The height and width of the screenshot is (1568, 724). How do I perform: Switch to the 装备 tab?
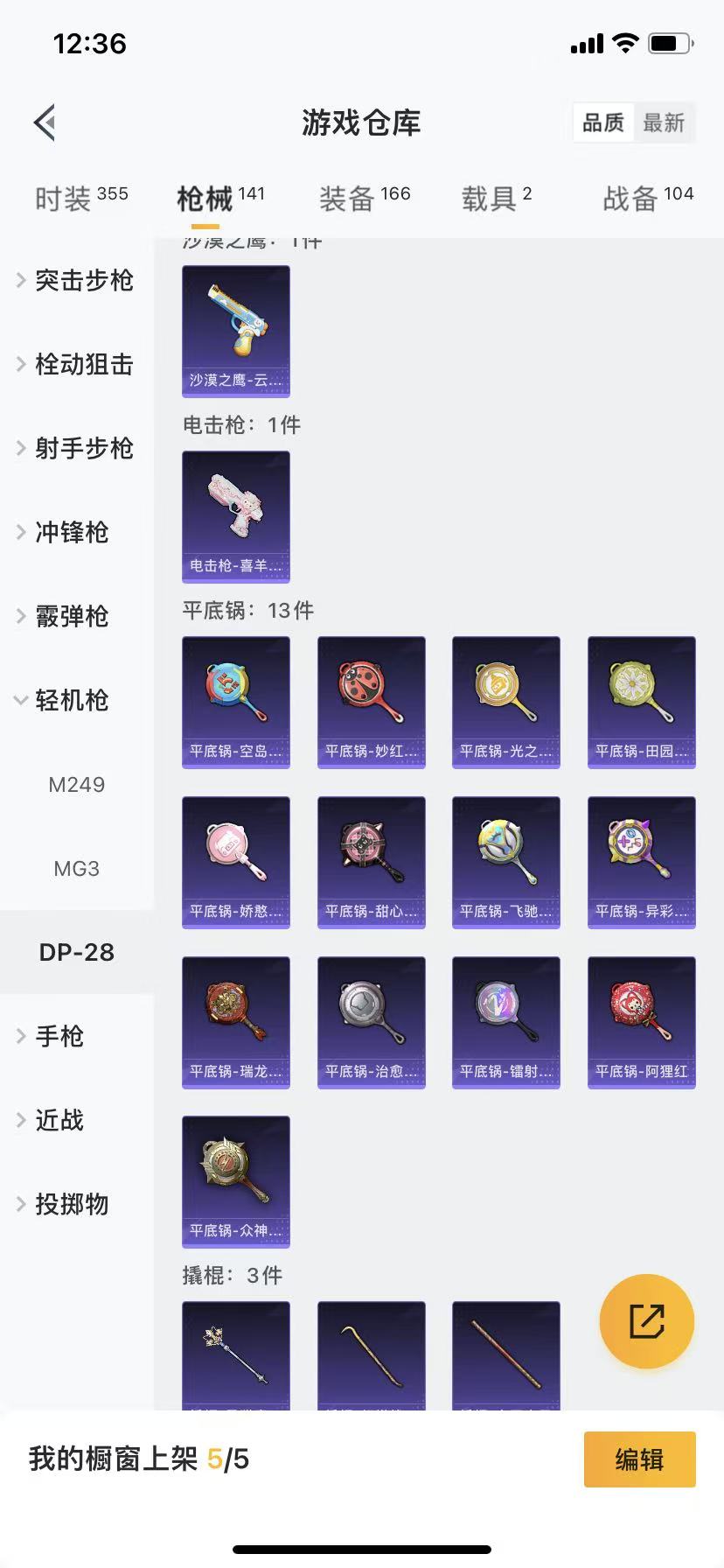click(364, 198)
